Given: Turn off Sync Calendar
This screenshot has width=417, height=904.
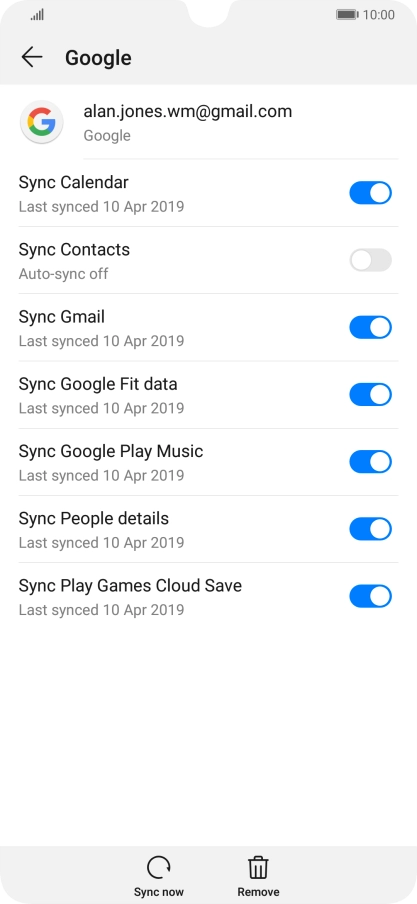Looking at the screenshot, I should (370, 193).
